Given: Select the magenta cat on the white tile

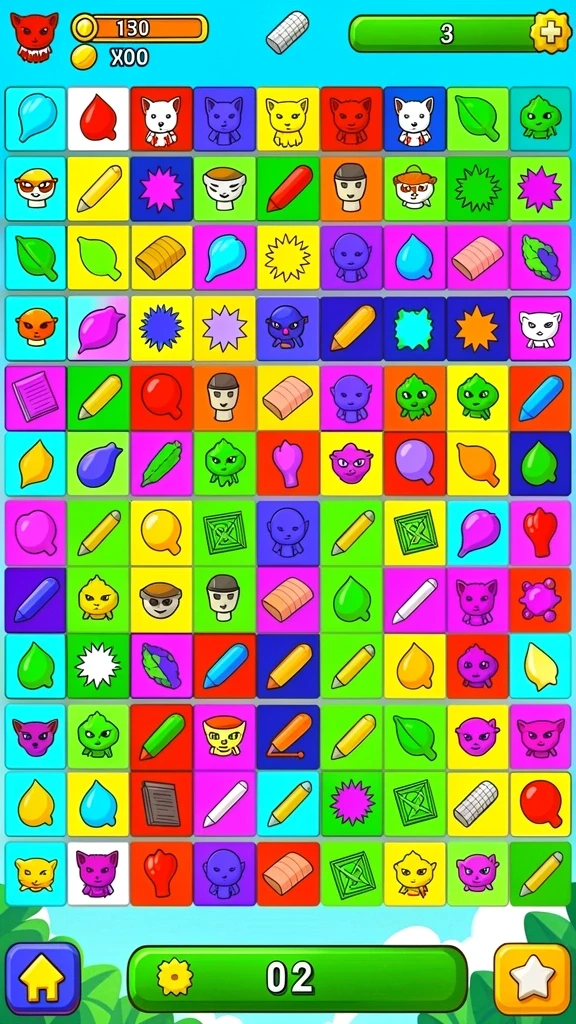Looking at the screenshot, I should [x=98, y=873].
